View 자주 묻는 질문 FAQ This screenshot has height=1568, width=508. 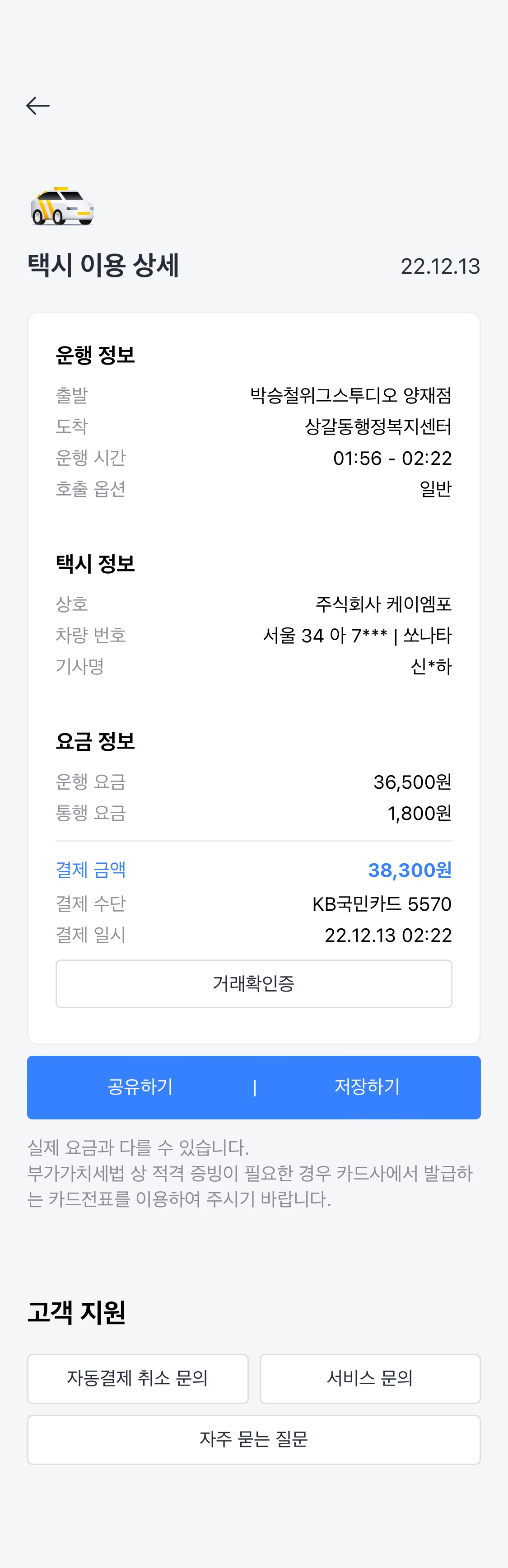click(x=254, y=1440)
